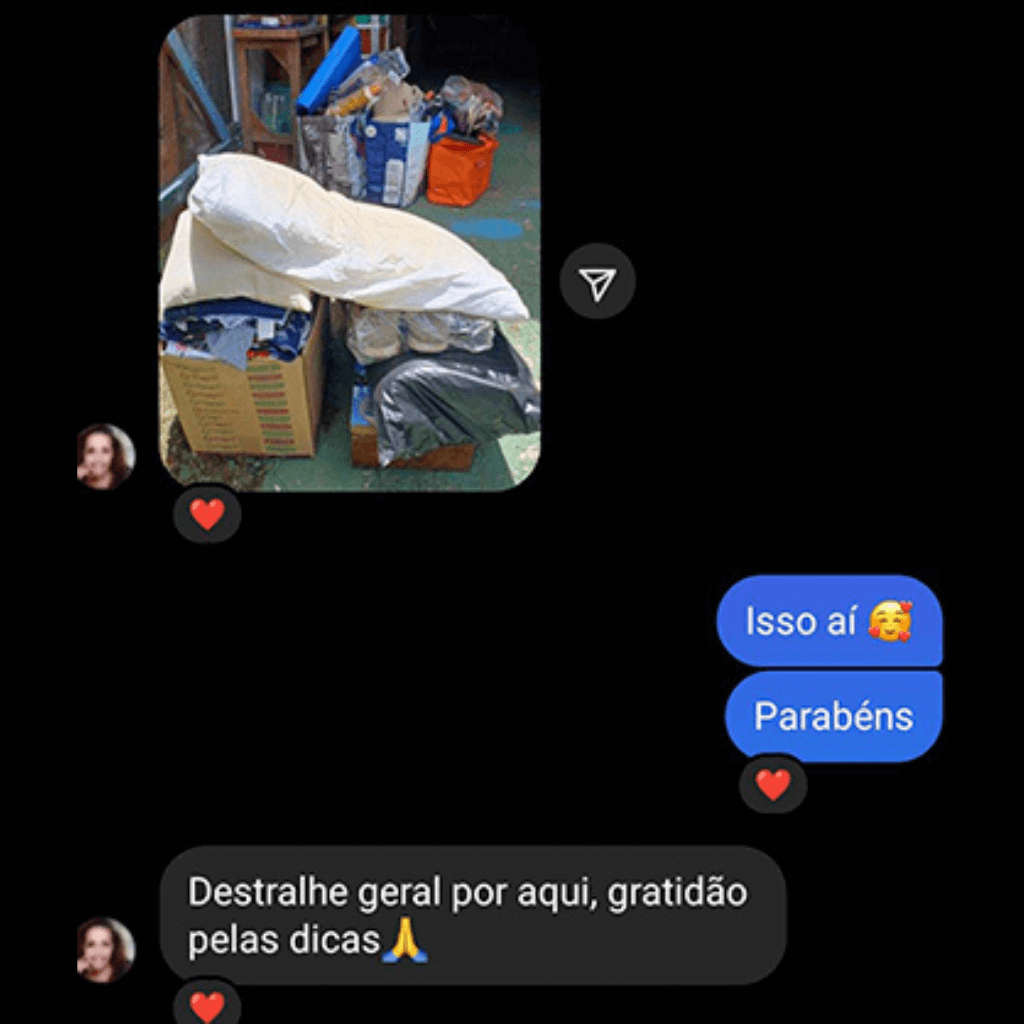Open the sender's avatar beside the photo
This screenshot has width=1024, height=1024.
click(106, 457)
